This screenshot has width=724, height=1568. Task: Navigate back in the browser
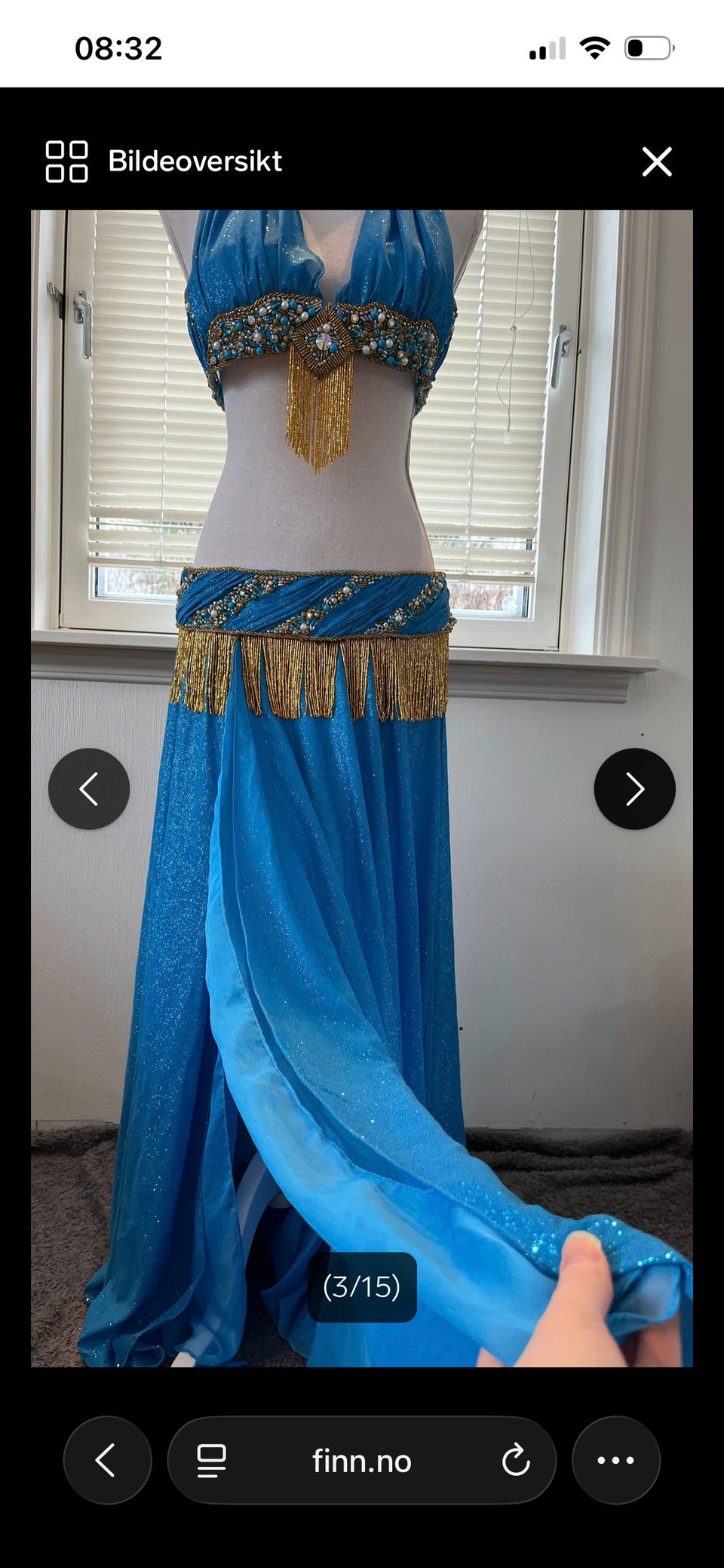coord(107,1460)
